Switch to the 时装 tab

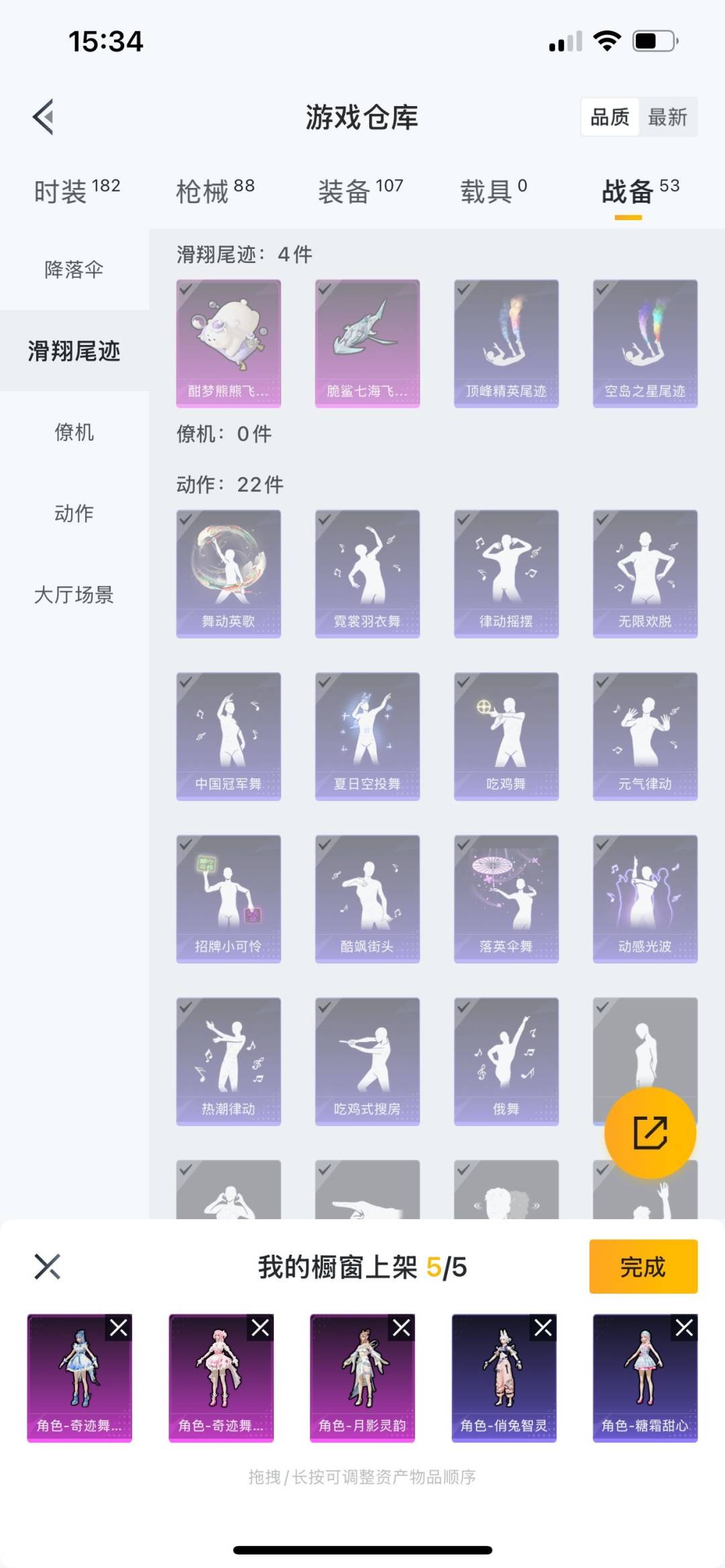point(77,191)
